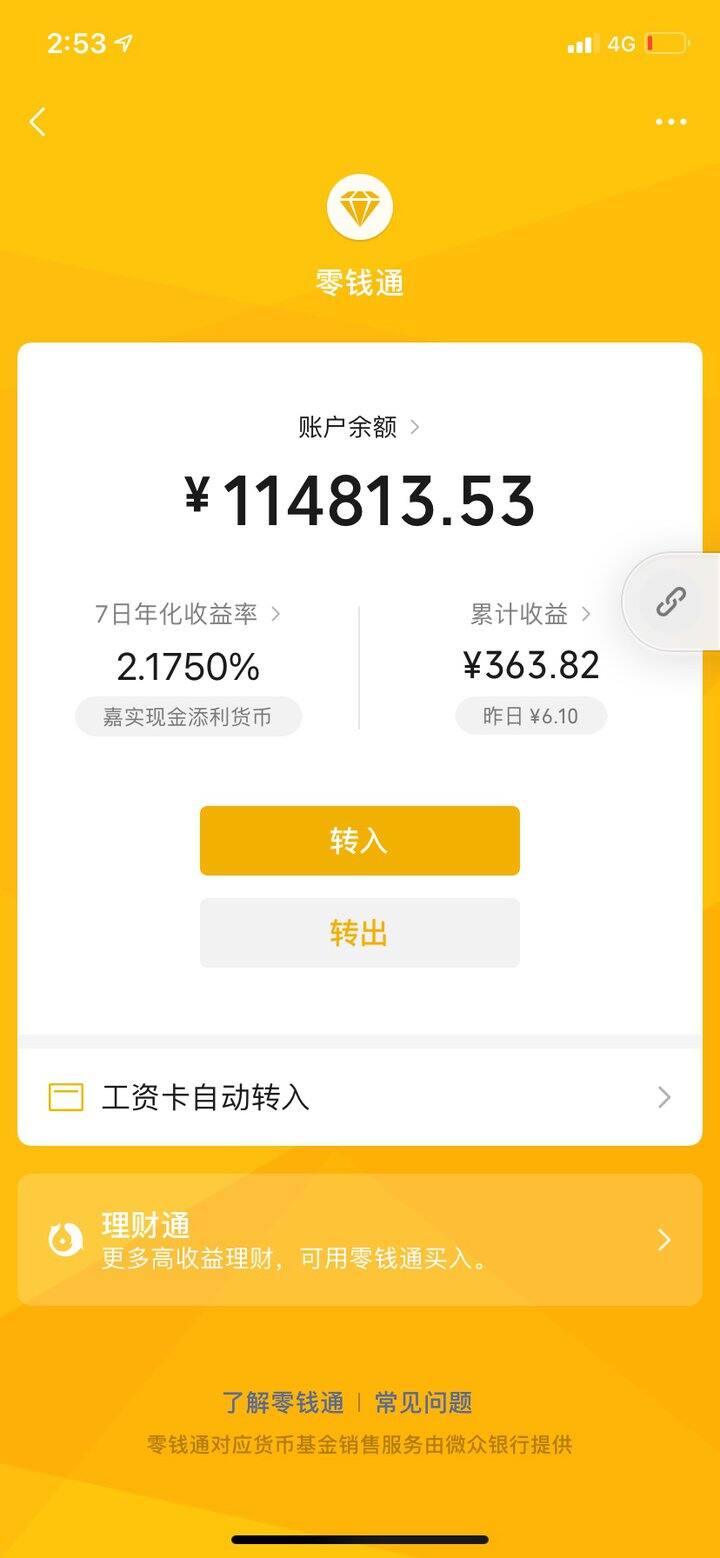Open 常见问题 FAQ link
The width and height of the screenshot is (720, 1558).
coord(423,1402)
